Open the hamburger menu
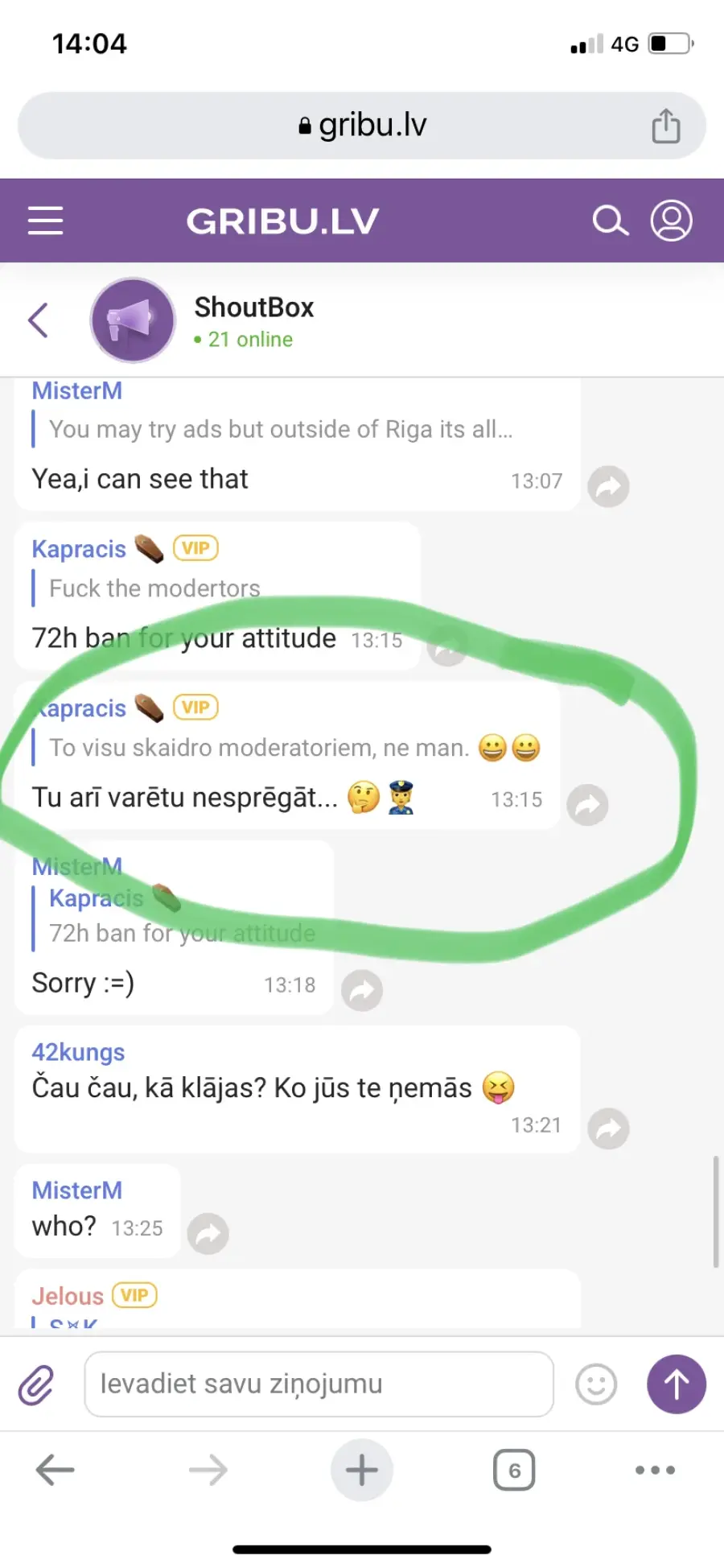Screen dimensions: 724x1568 pyautogui.click(x=45, y=221)
